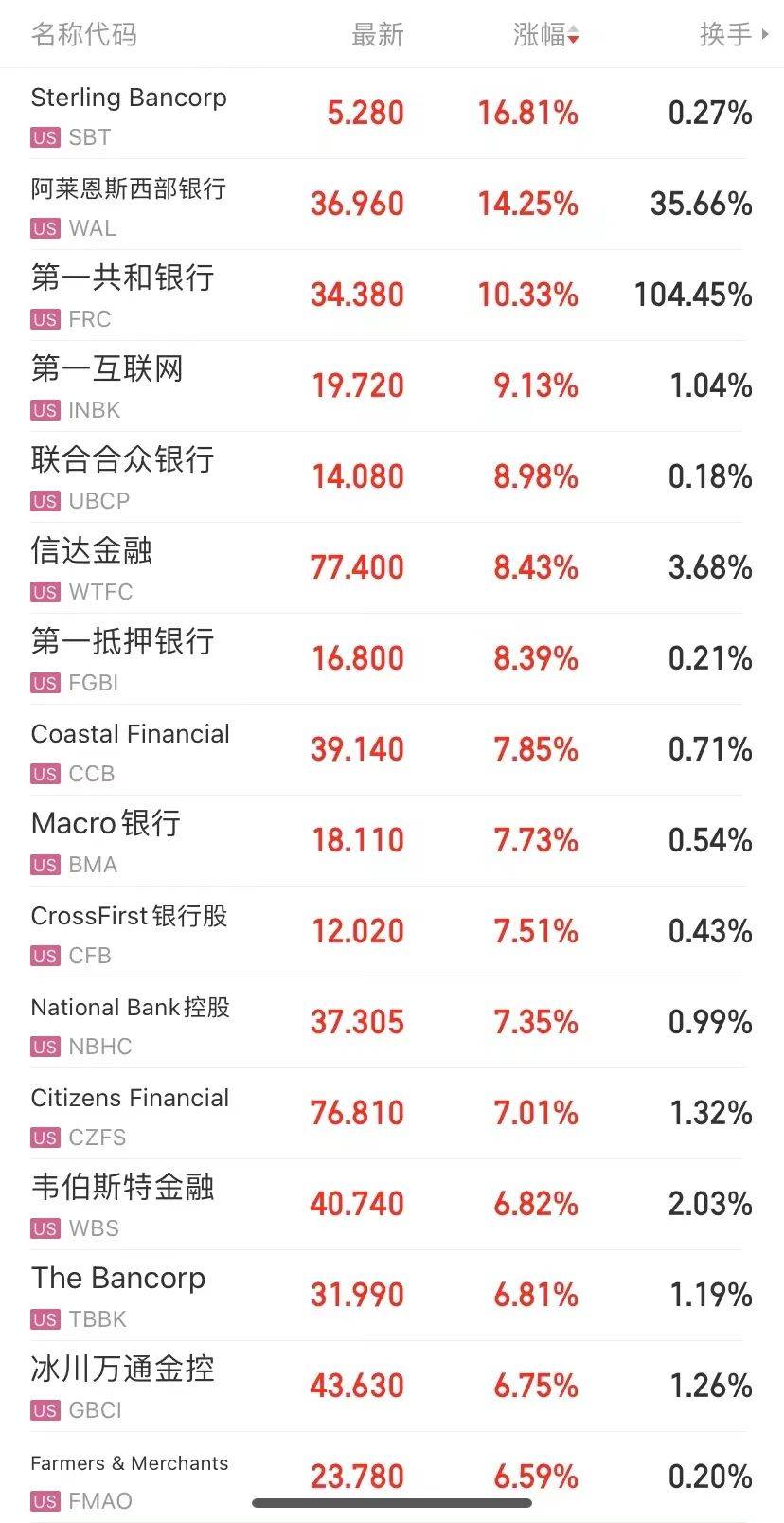The width and height of the screenshot is (784, 1523).
Task: Open Farmers & Merchants FMAO stock
Action: pos(392,1478)
